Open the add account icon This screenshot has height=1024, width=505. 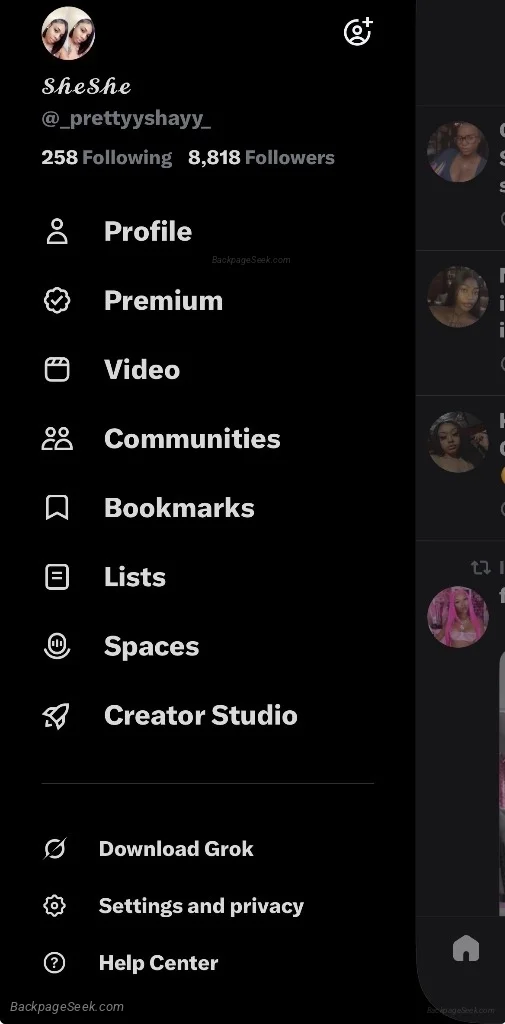pyautogui.click(x=357, y=32)
